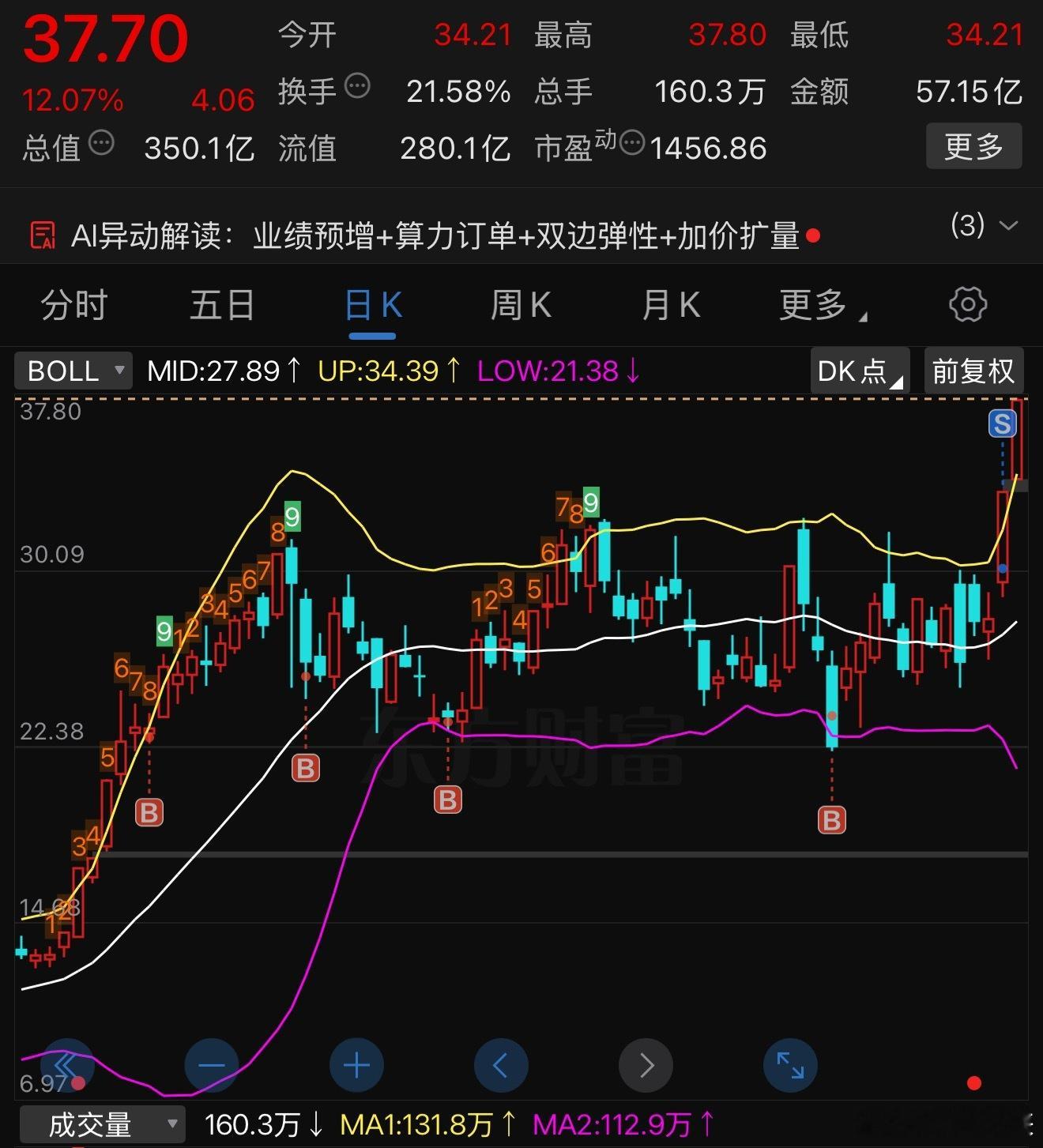Screen dimensions: 1043x1148
Task: Select the 日K tab
Action: click(373, 305)
